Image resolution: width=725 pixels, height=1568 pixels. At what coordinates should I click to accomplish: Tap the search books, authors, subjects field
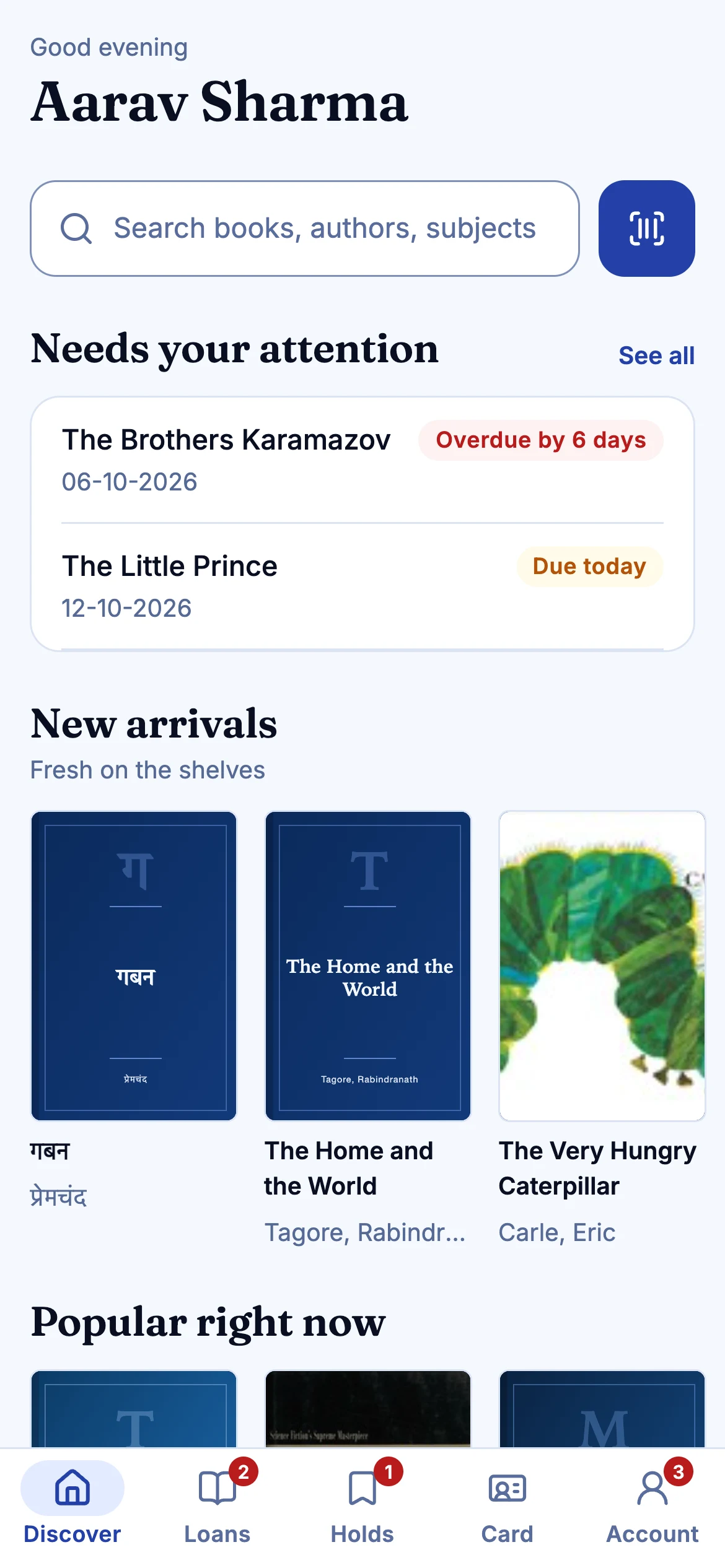pyautogui.click(x=305, y=229)
